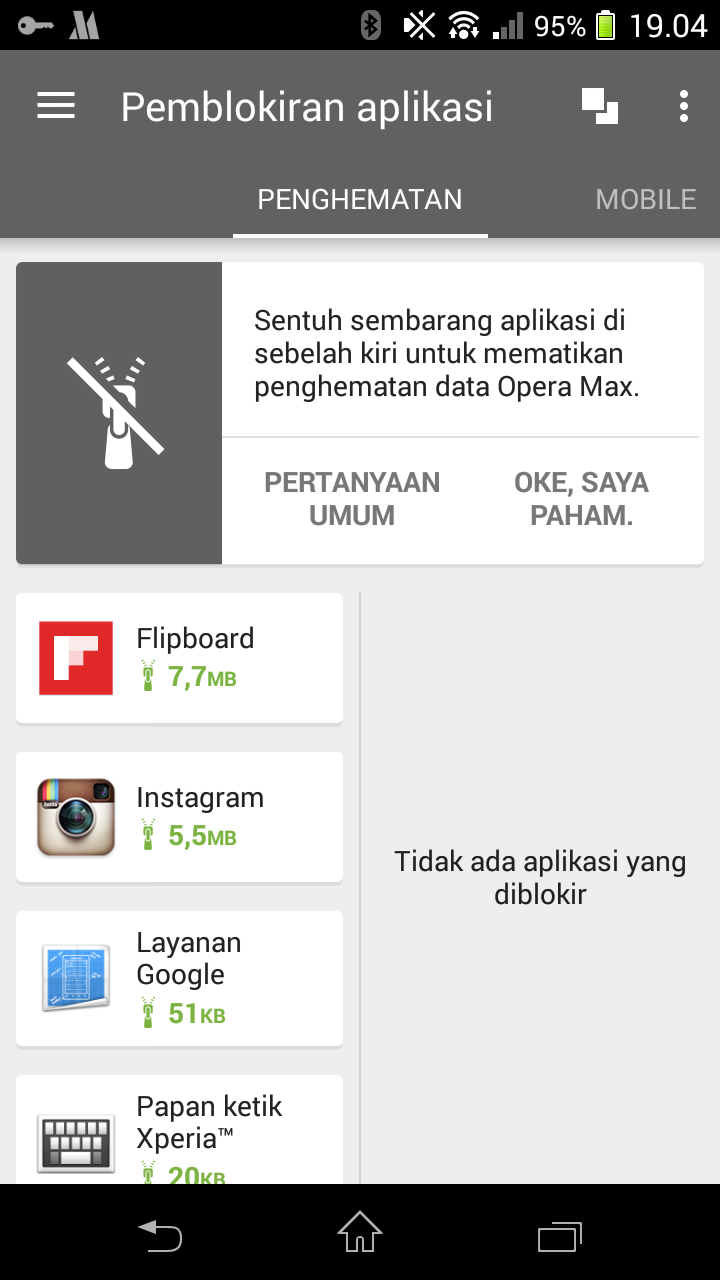Select the Layanan Google app card
The height and width of the screenshot is (1280, 720).
pos(179,978)
